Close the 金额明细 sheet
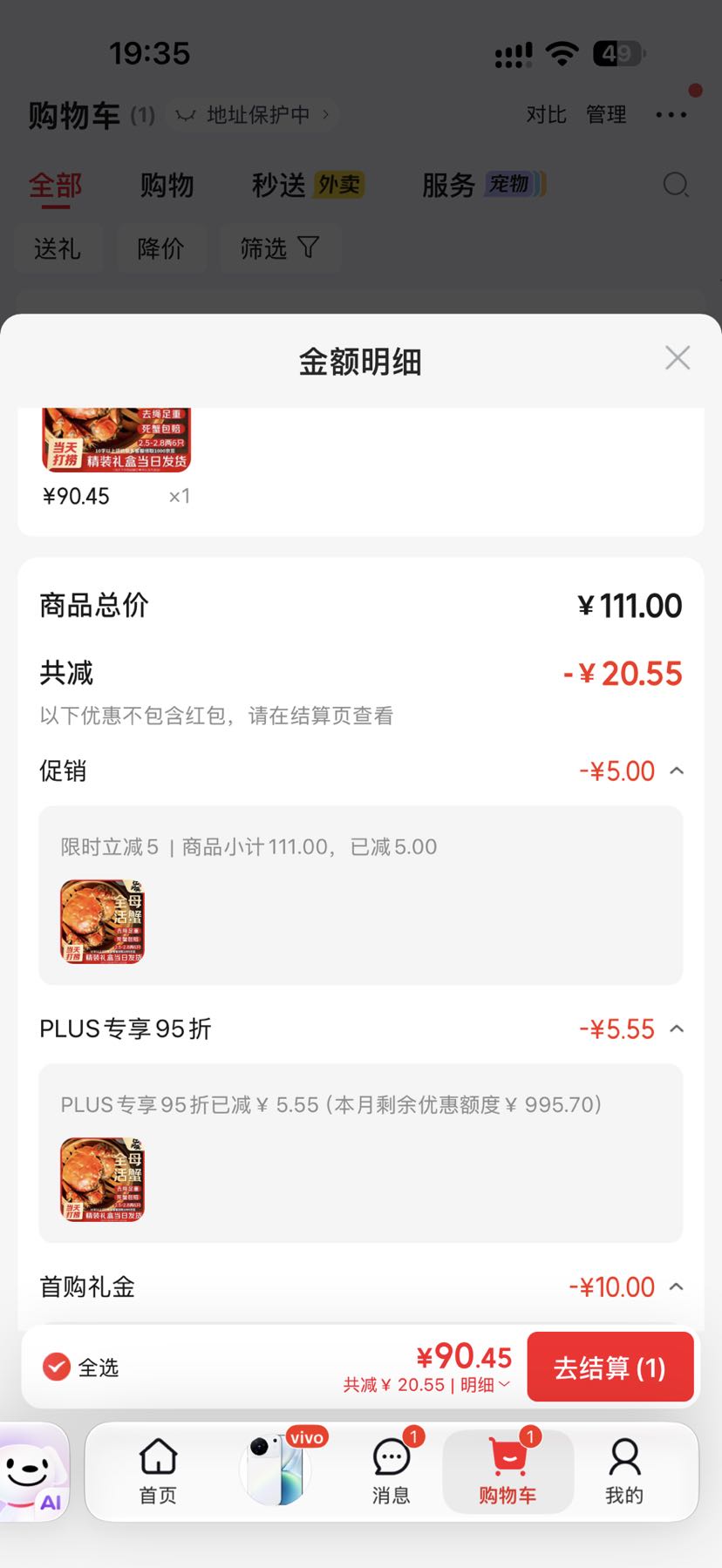722x1568 pixels. pyautogui.click(x=678, y=358)
